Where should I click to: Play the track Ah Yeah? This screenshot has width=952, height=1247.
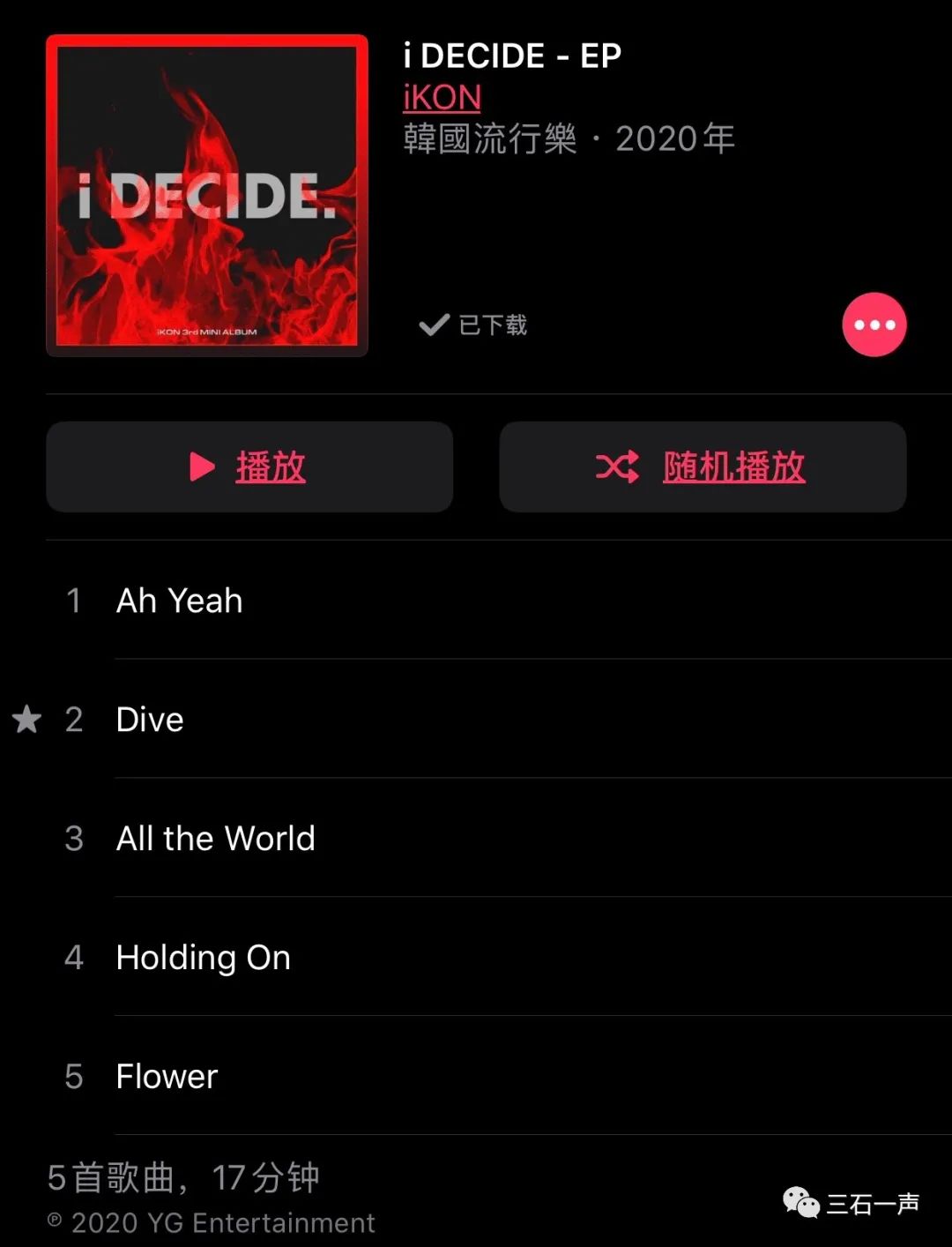(179, 601)
